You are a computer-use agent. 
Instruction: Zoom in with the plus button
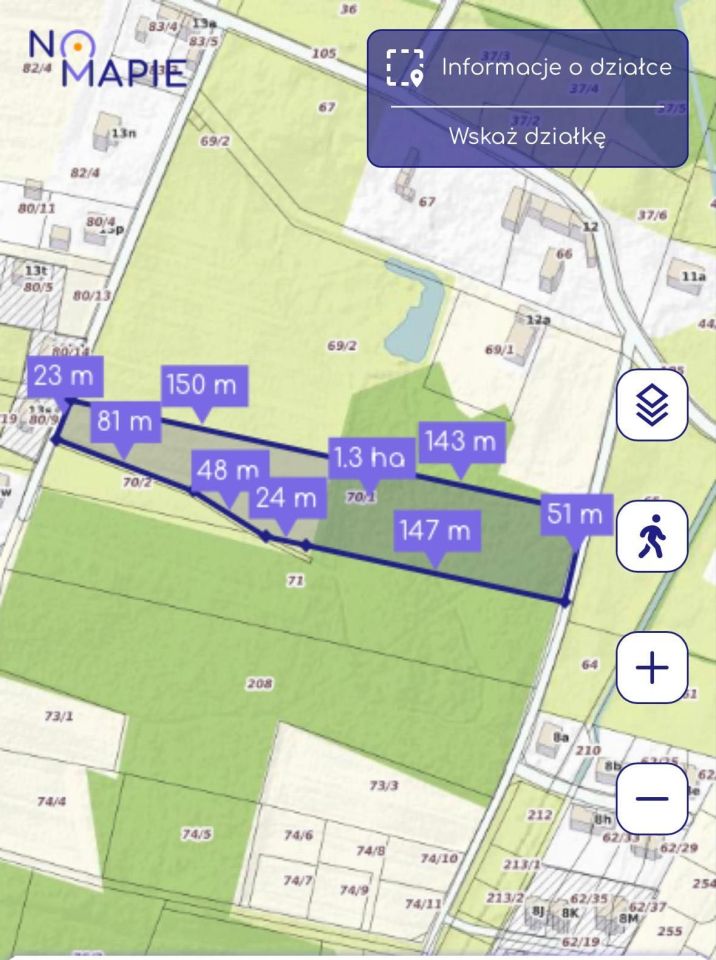point(652,667)
